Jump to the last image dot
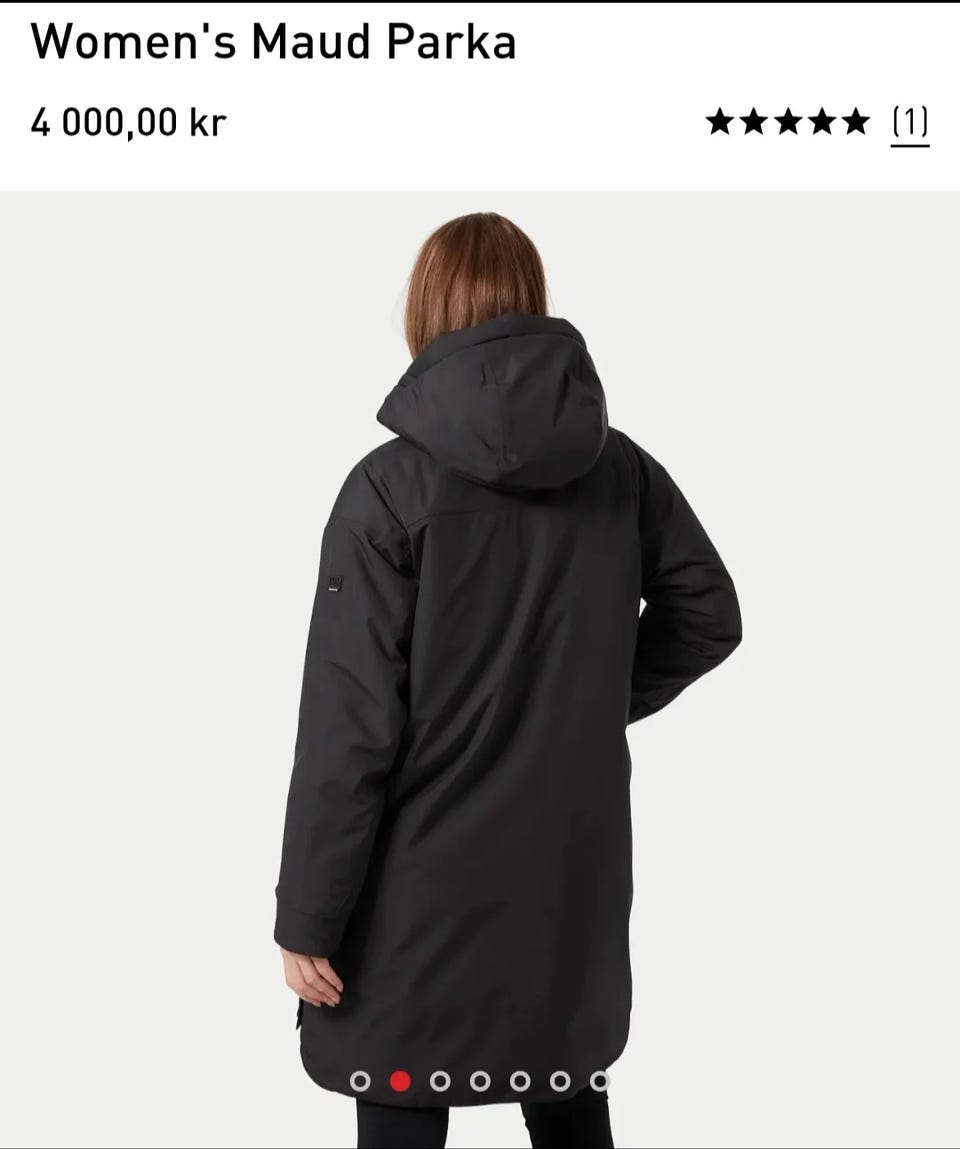Viewport: 960px width, 1149px height. (600, 1081)
